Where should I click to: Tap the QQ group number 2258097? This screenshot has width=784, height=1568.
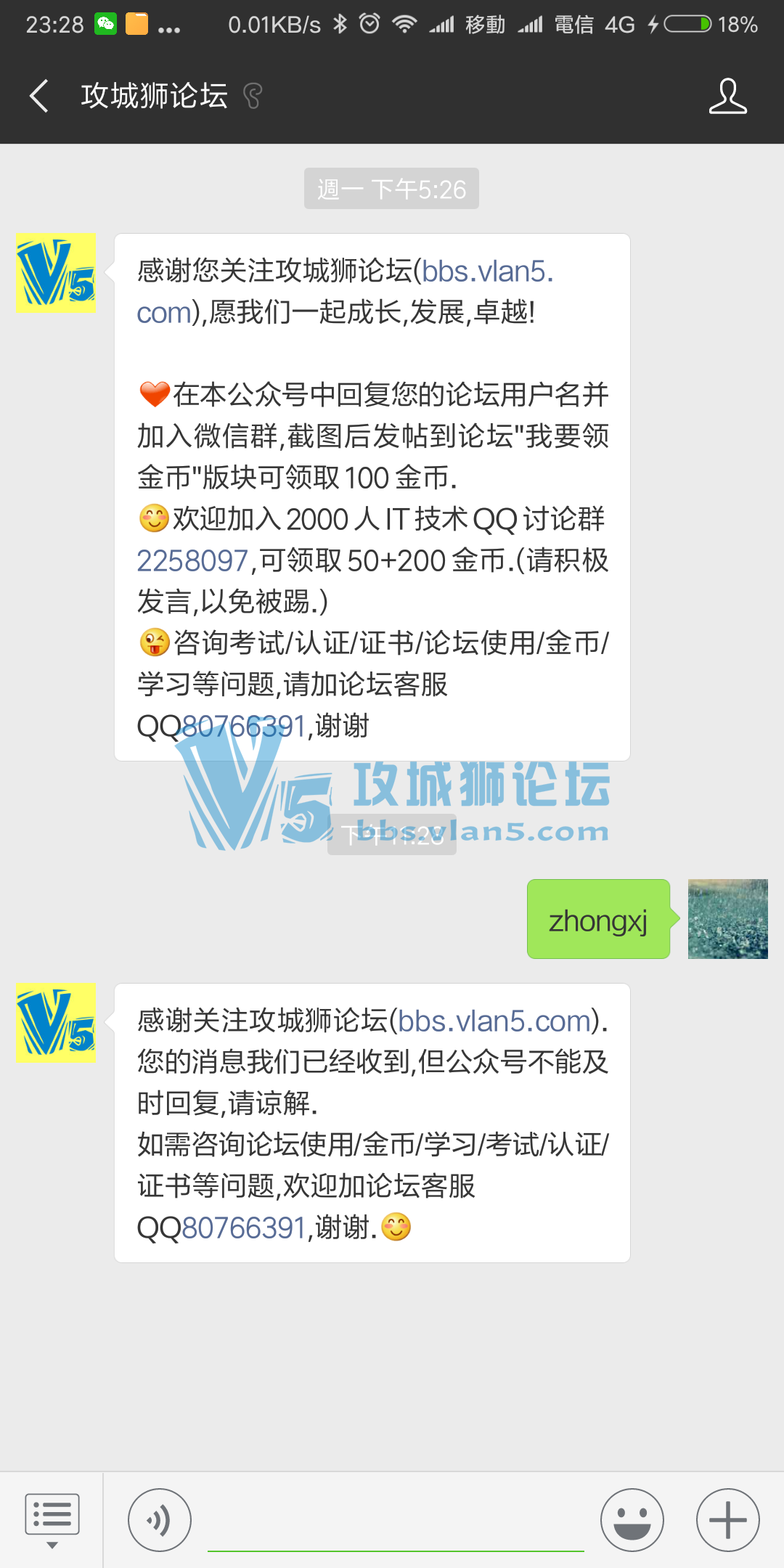(192, 561)
